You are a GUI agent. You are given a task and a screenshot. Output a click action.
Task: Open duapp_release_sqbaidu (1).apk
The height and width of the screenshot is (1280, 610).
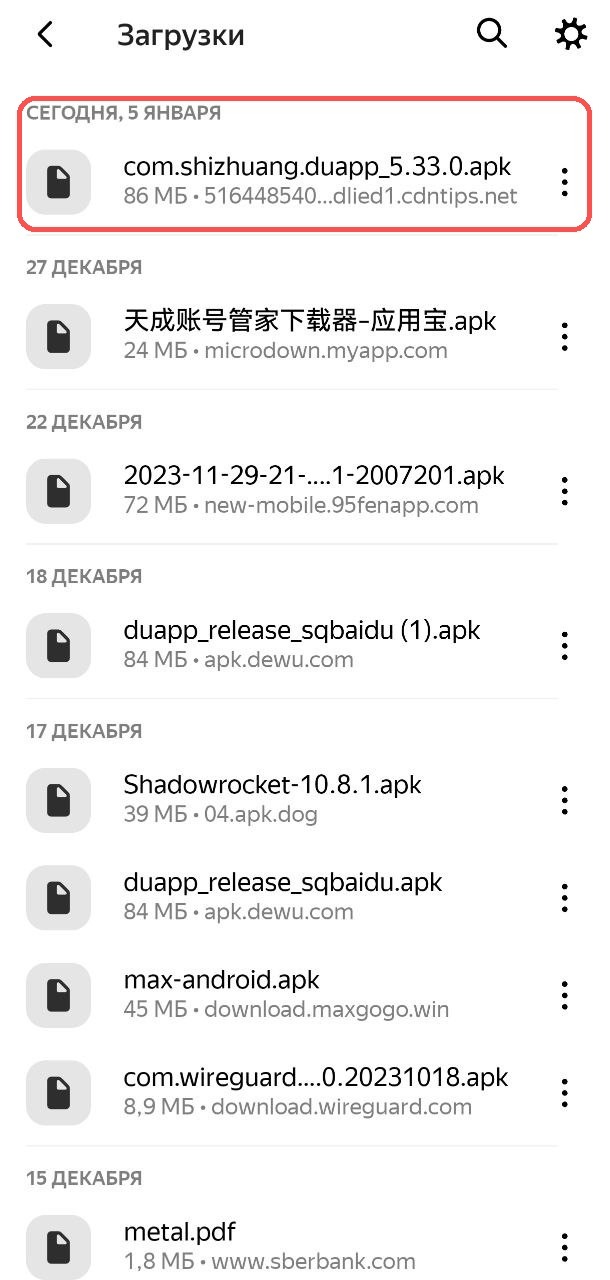click(x=302, y=644)
